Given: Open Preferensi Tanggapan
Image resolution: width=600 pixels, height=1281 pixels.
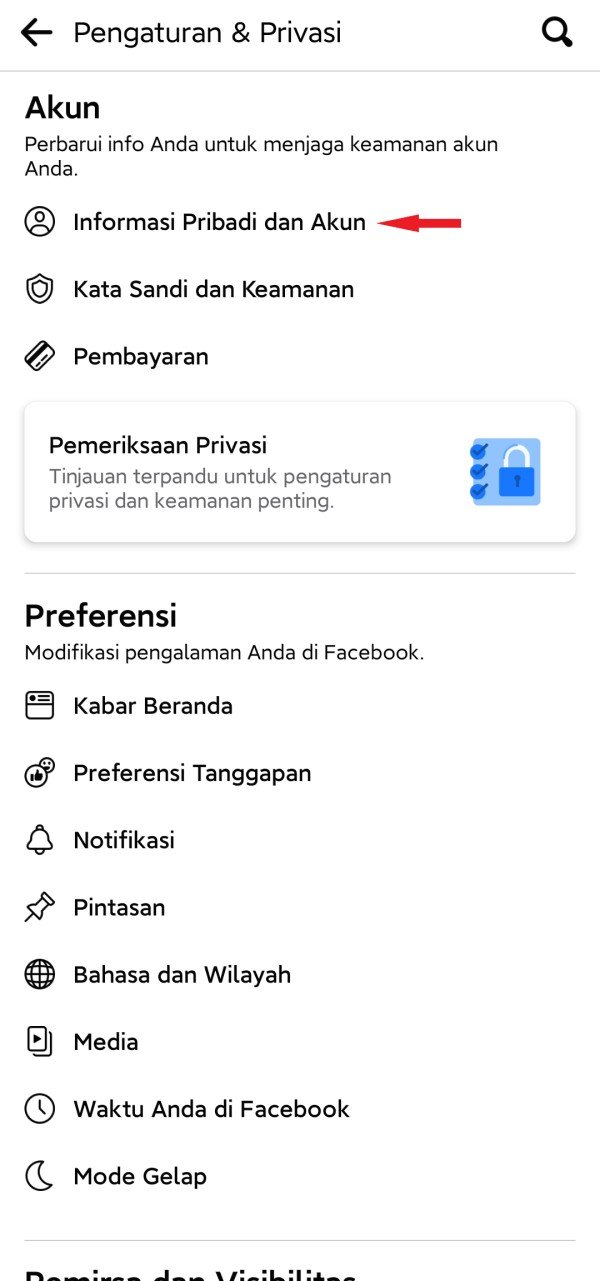Looking at the screenshot, I should 192,773.
